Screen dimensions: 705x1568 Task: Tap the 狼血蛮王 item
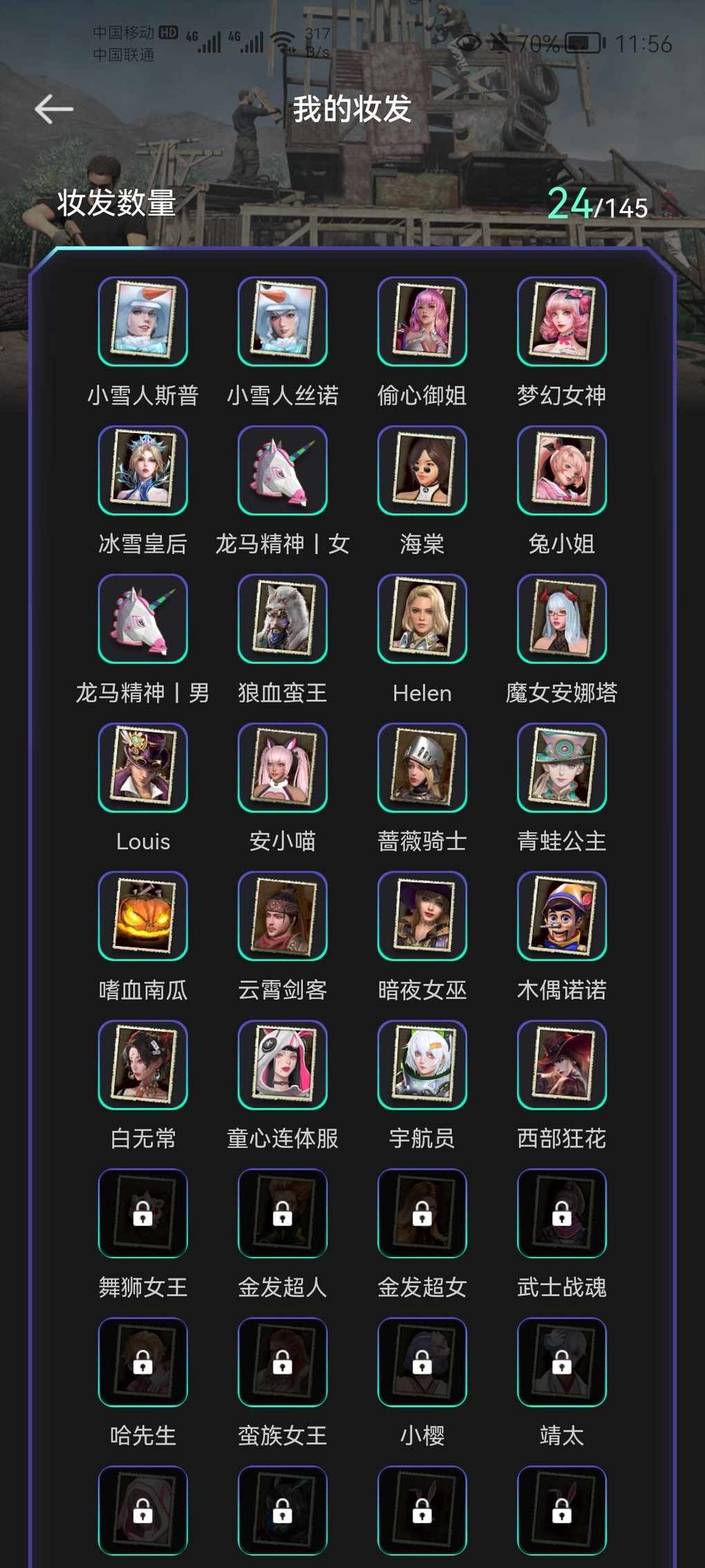tap(283, 618)
